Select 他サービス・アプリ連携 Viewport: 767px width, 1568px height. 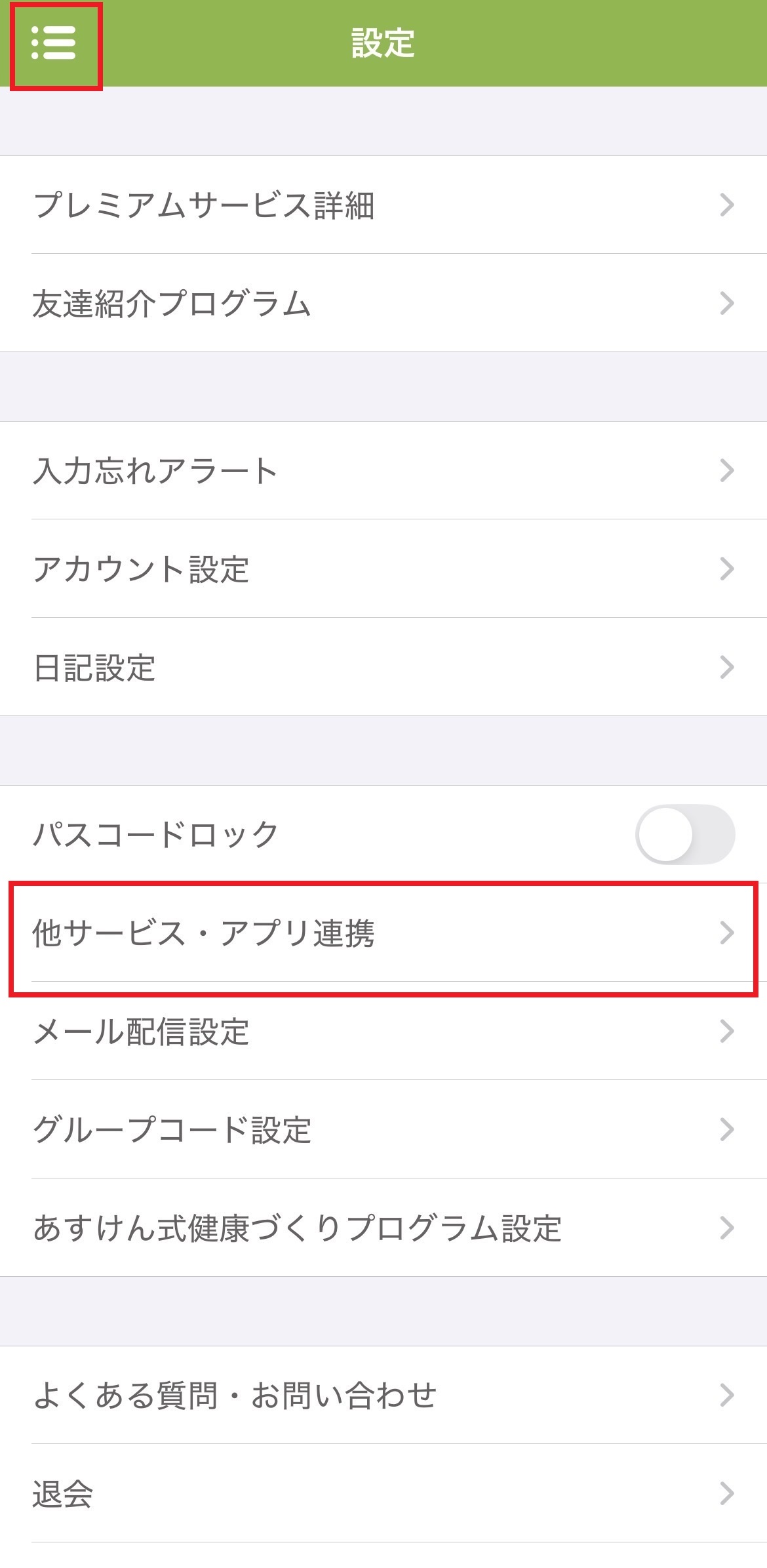(383, 933)
